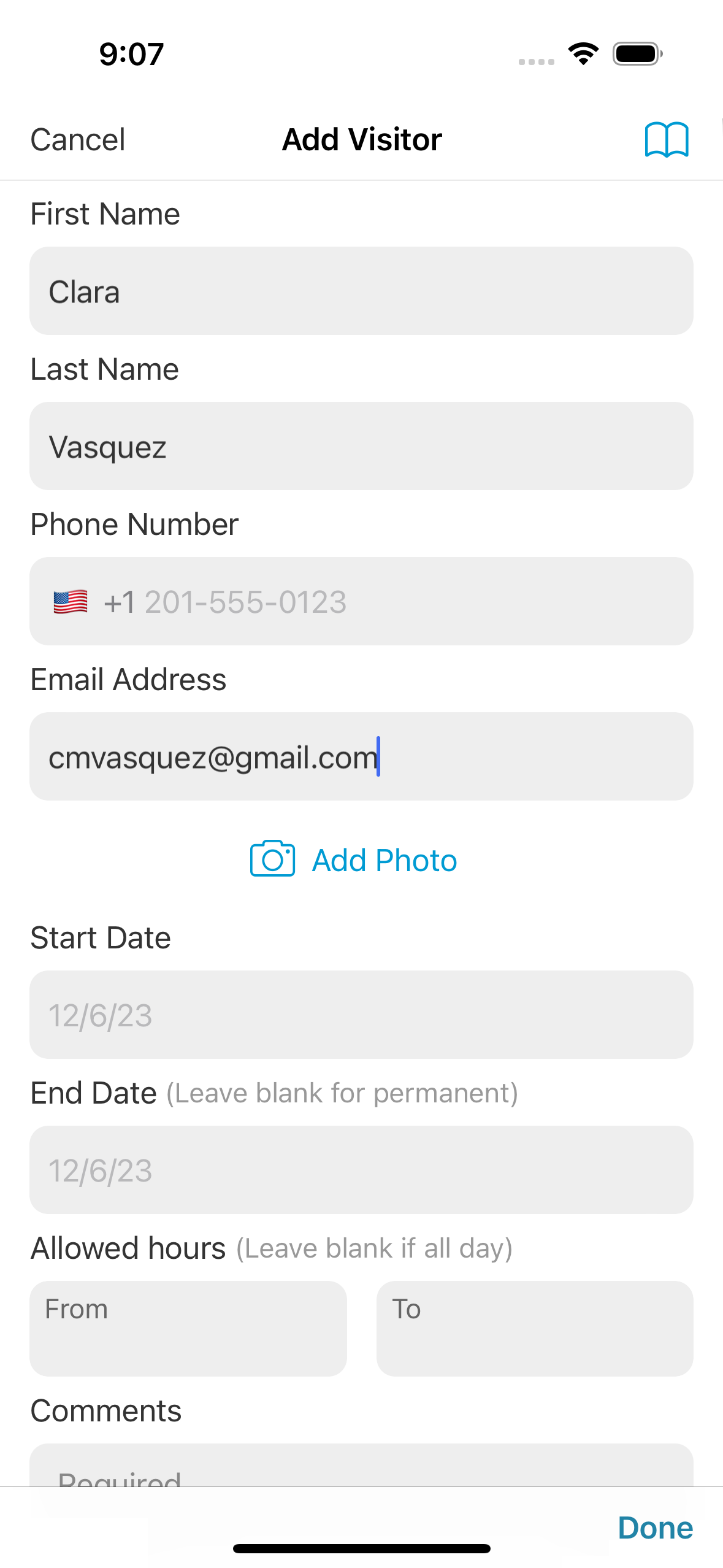Edit the Email Address field
This screenshot has width=723, height=1568.
(361, 756)
